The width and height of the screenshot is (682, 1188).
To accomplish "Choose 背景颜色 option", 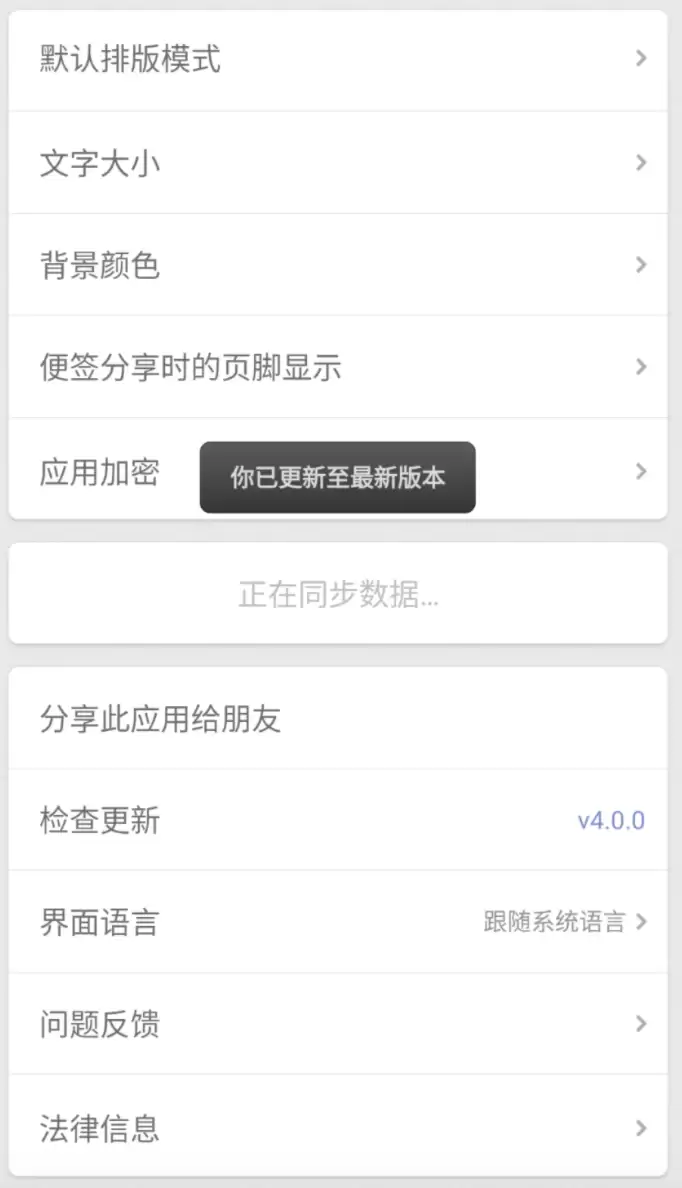I will [x=338, y=265].
